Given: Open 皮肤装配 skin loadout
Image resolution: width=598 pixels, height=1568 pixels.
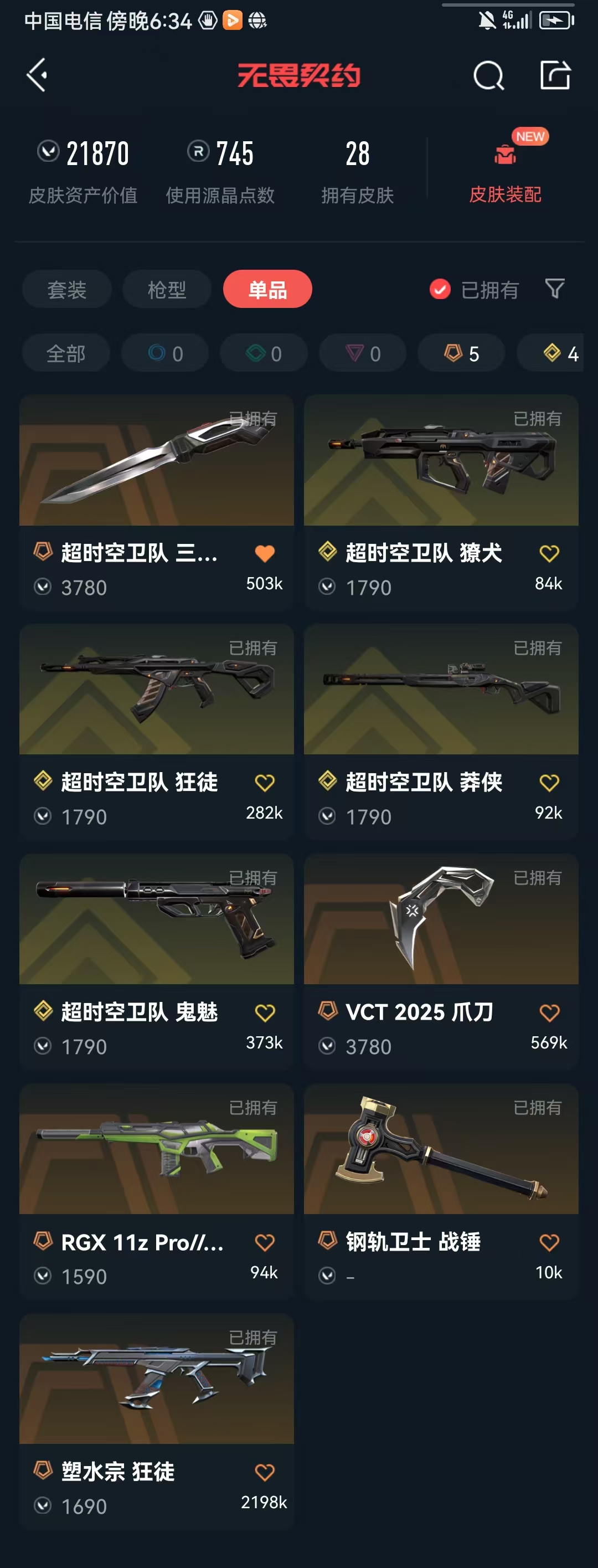Looking at the screenshot, I should tap(505, 169).
